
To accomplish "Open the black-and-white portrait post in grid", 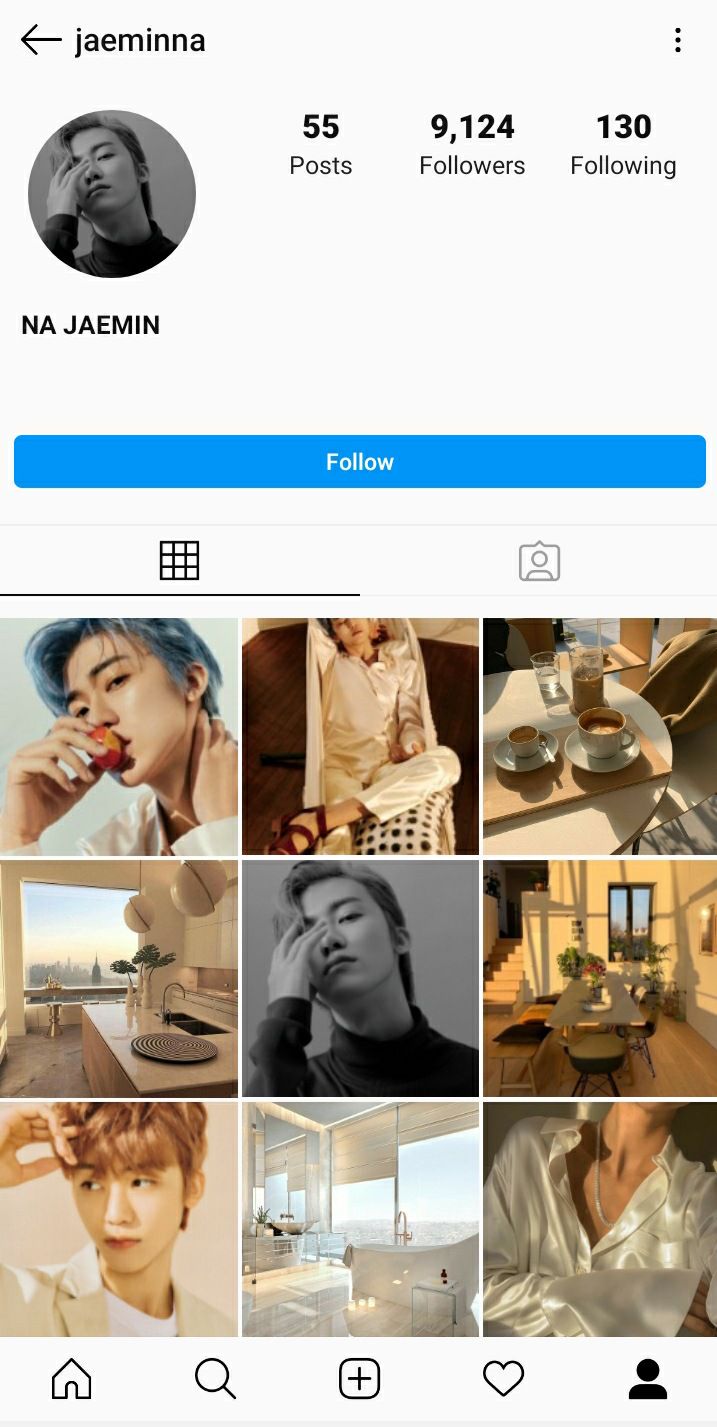I will 360,978.
